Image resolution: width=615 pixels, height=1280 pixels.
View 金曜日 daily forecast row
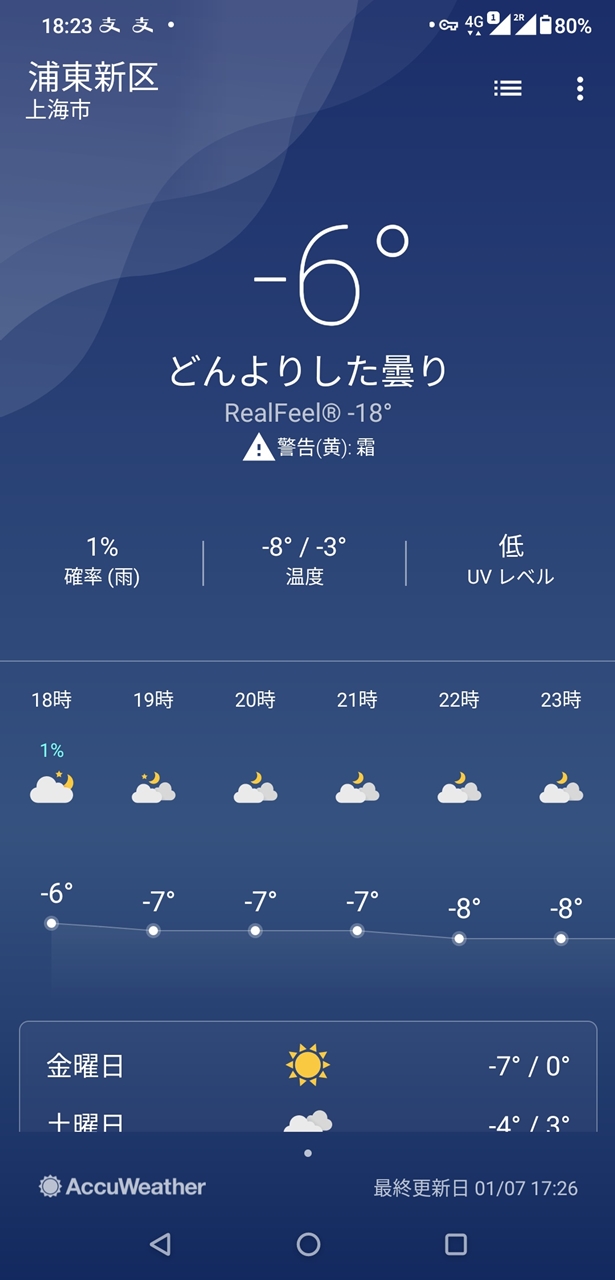(308, 1066)
